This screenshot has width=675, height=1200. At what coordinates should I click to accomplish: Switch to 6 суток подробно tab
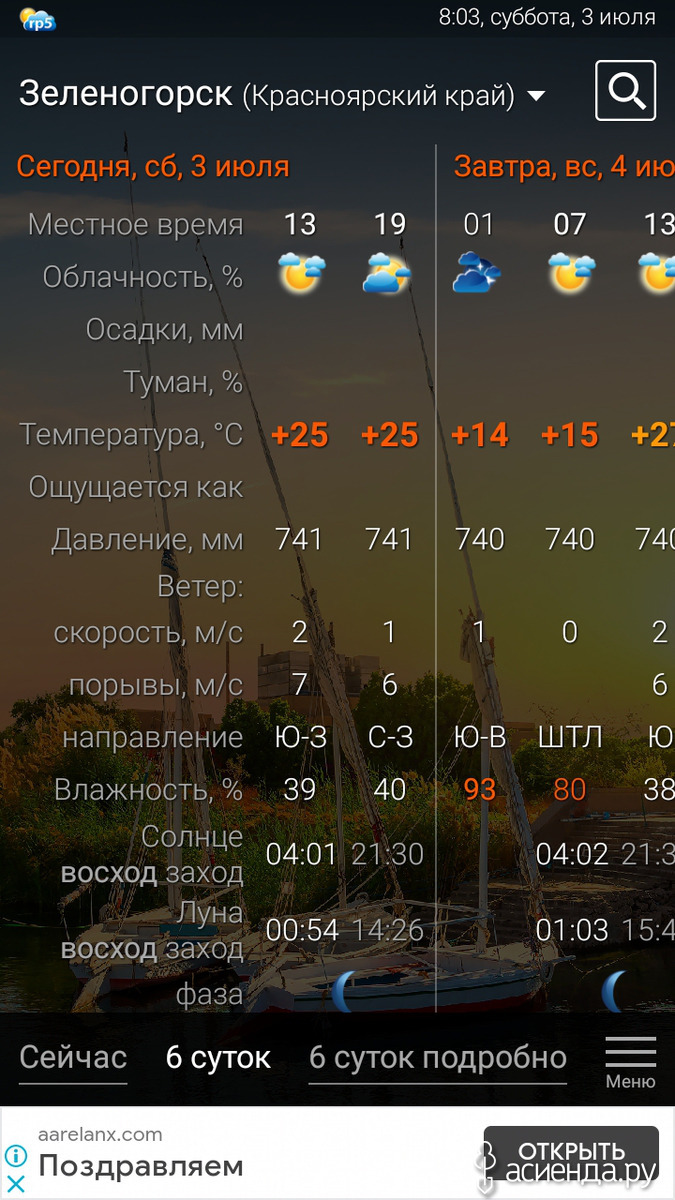point(438,1058)
